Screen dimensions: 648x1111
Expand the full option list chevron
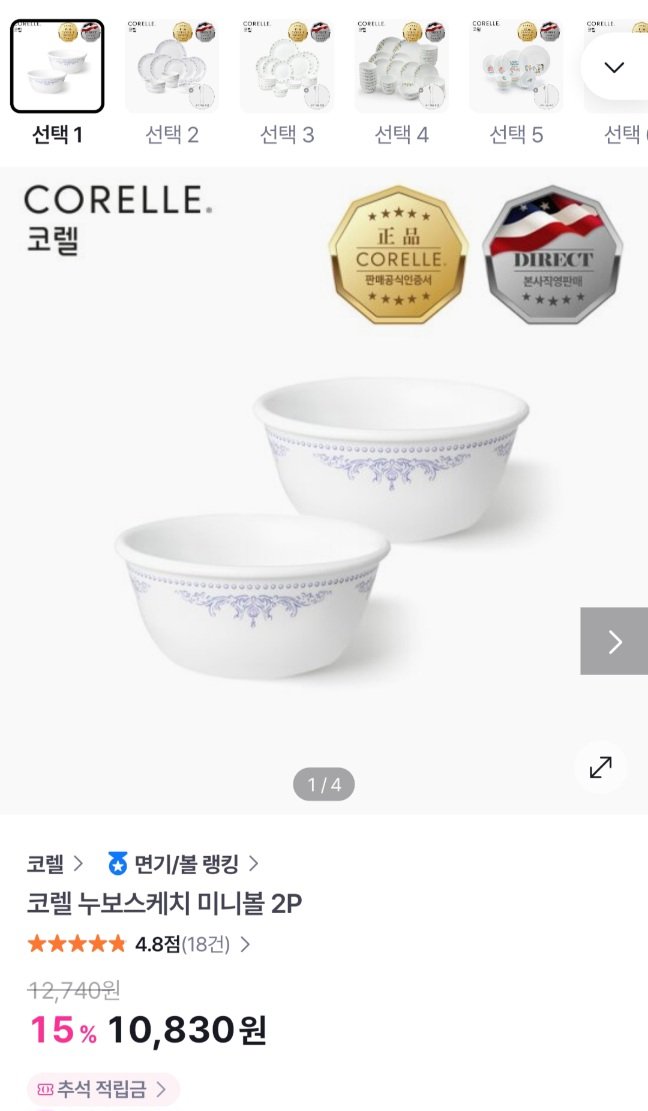coord(614,67)
